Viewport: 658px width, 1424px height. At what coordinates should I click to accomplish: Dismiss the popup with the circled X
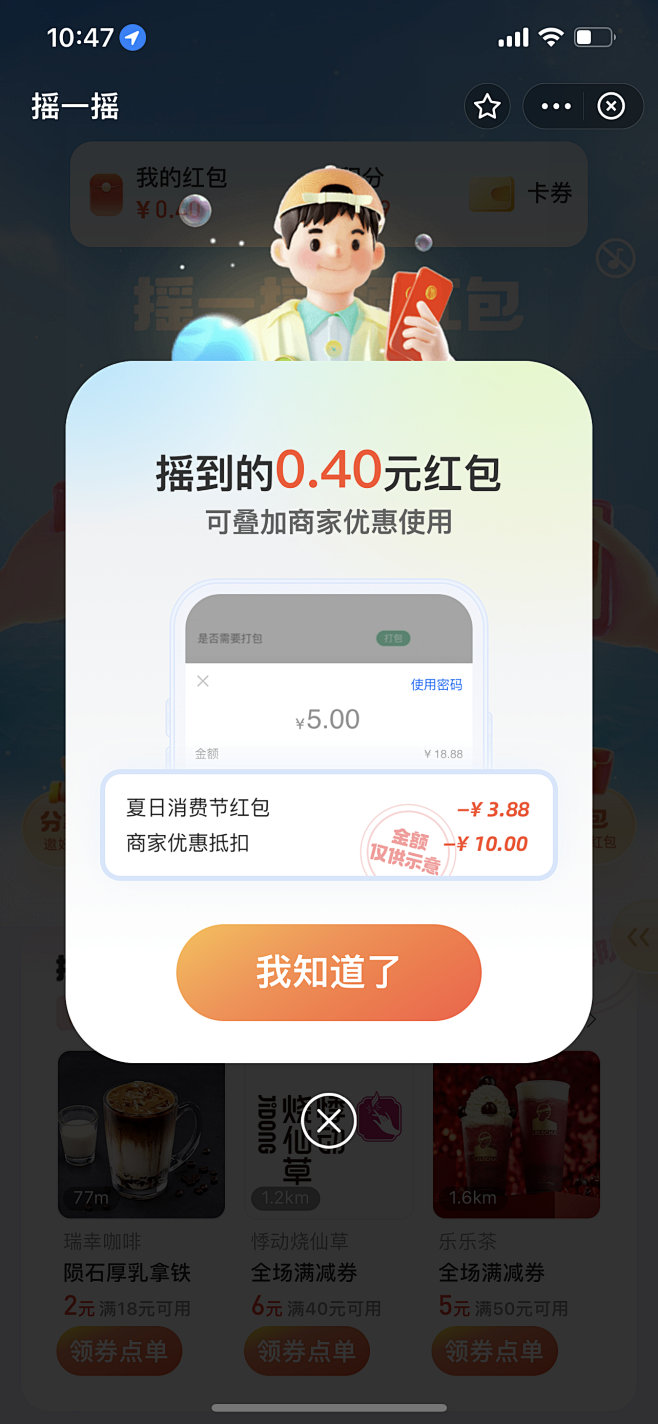(x=329, y=1122)
